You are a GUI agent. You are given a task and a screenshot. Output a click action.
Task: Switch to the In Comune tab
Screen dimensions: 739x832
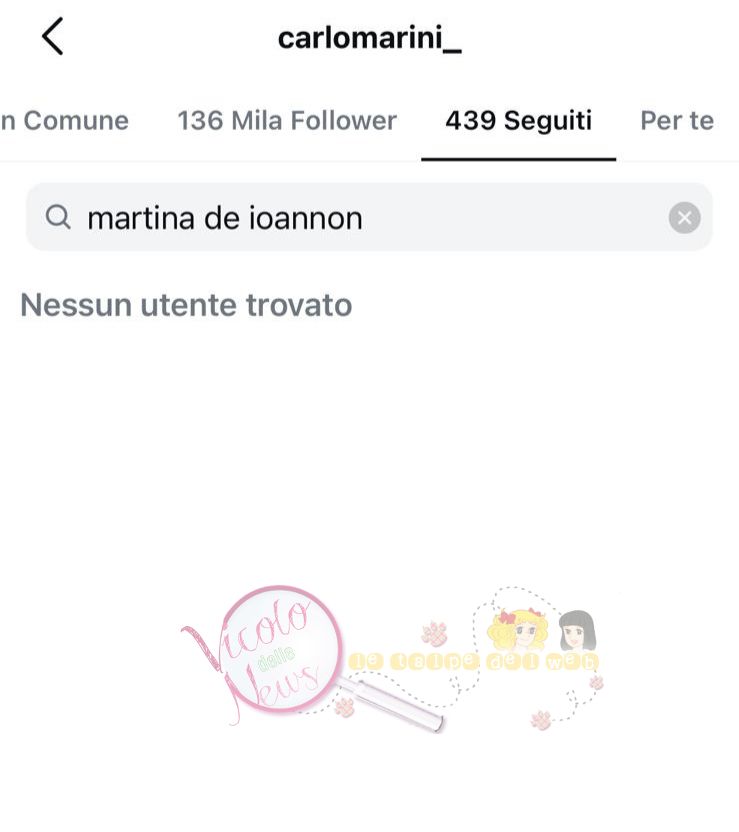coord(64,121)
